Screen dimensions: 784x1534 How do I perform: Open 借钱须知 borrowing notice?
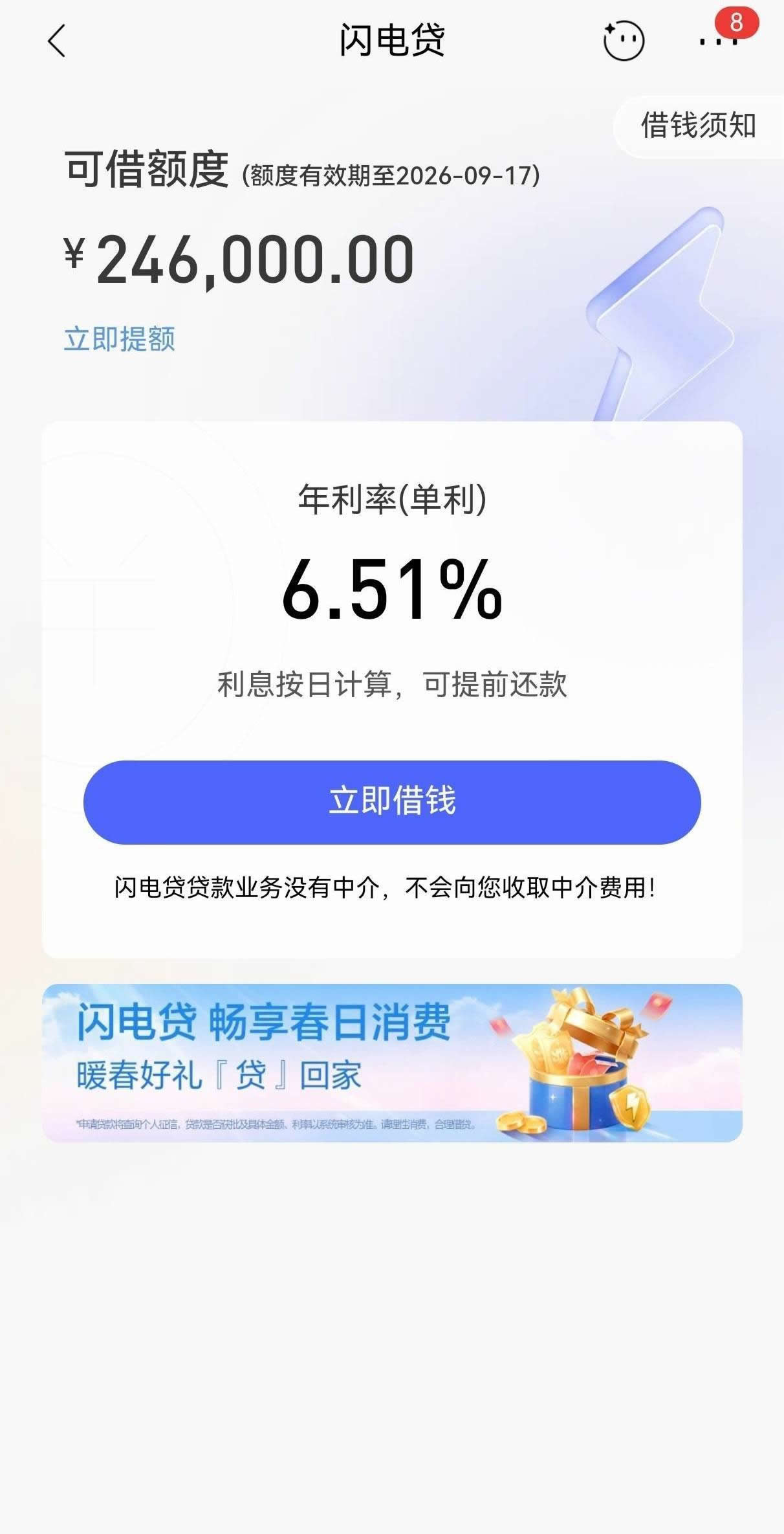tap(698, 126)
